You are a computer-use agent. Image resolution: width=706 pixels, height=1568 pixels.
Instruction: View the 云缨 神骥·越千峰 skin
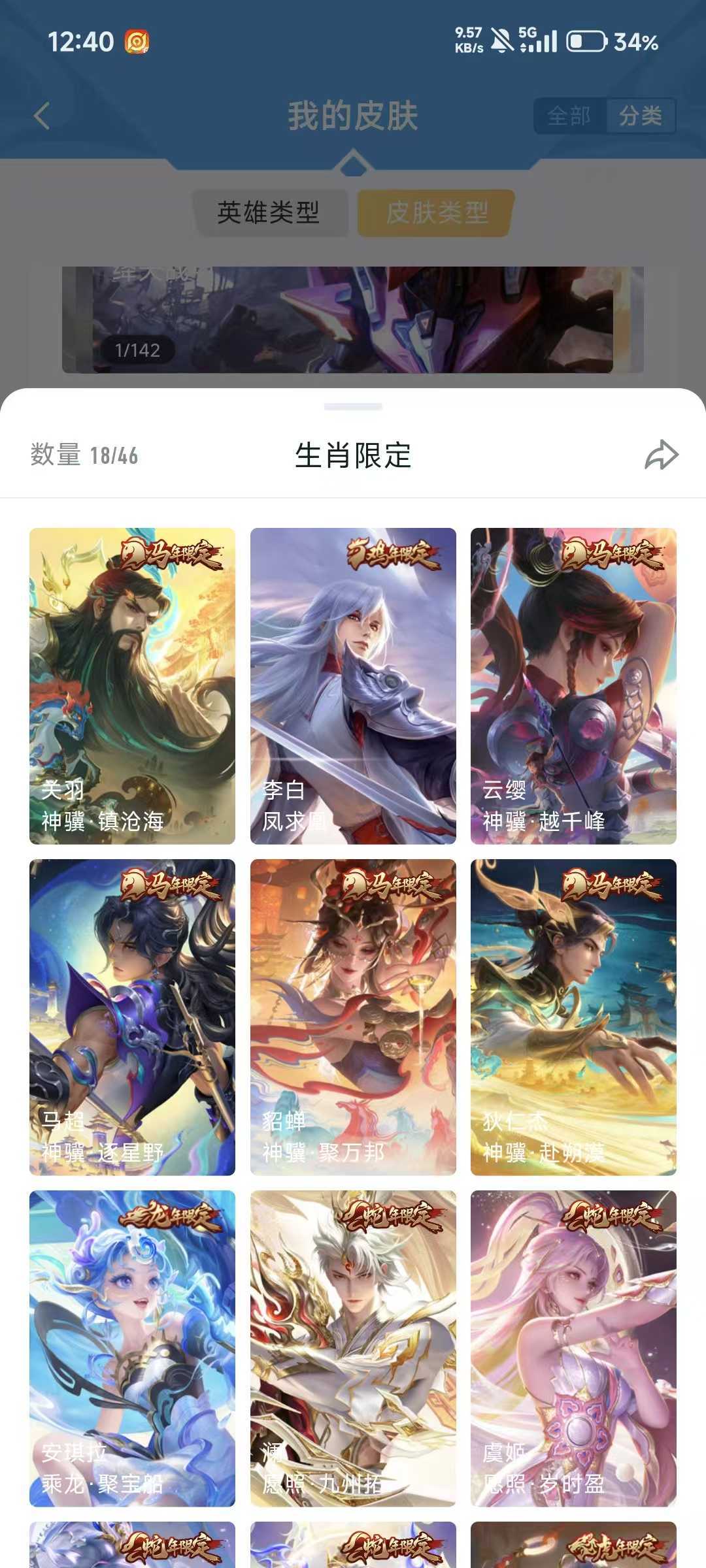pyautogui.click(x=574, y=686)
